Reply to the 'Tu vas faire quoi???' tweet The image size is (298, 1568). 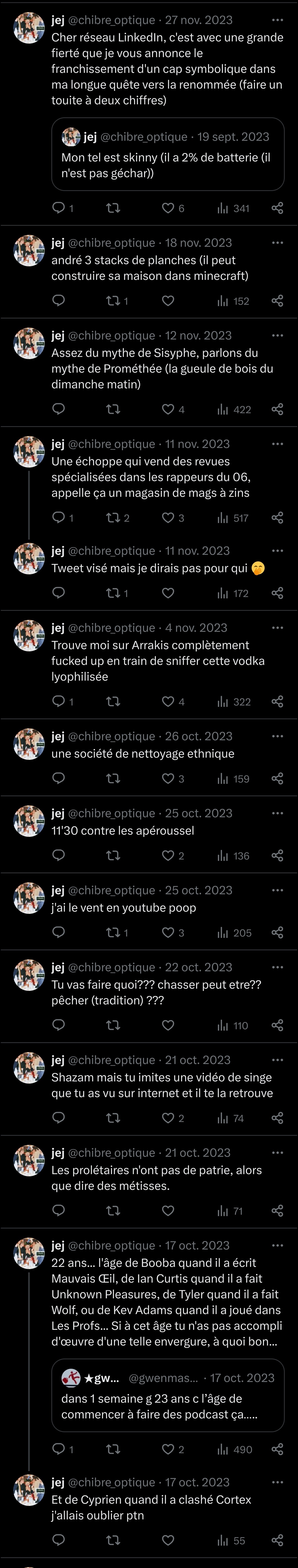59,1026
